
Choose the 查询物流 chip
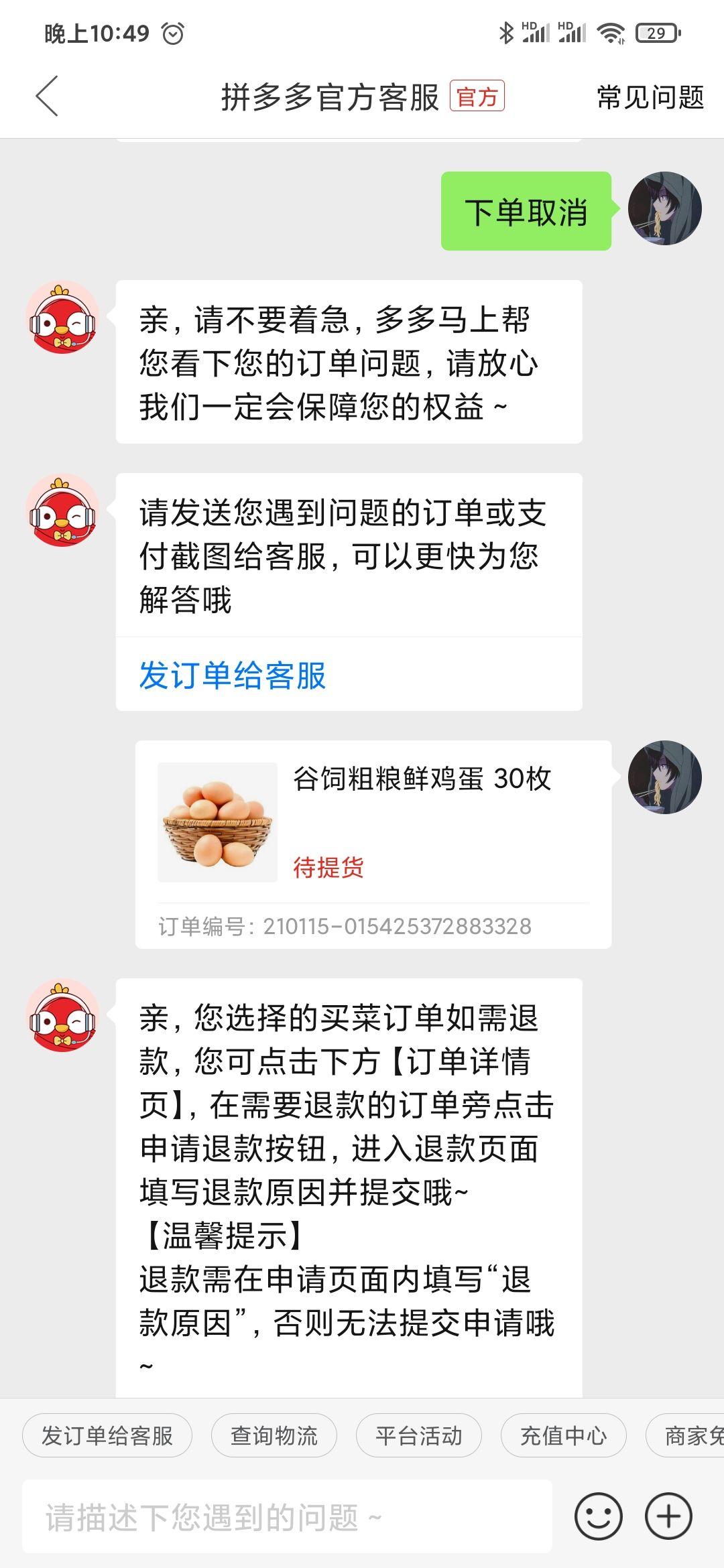coord(274,1435)
